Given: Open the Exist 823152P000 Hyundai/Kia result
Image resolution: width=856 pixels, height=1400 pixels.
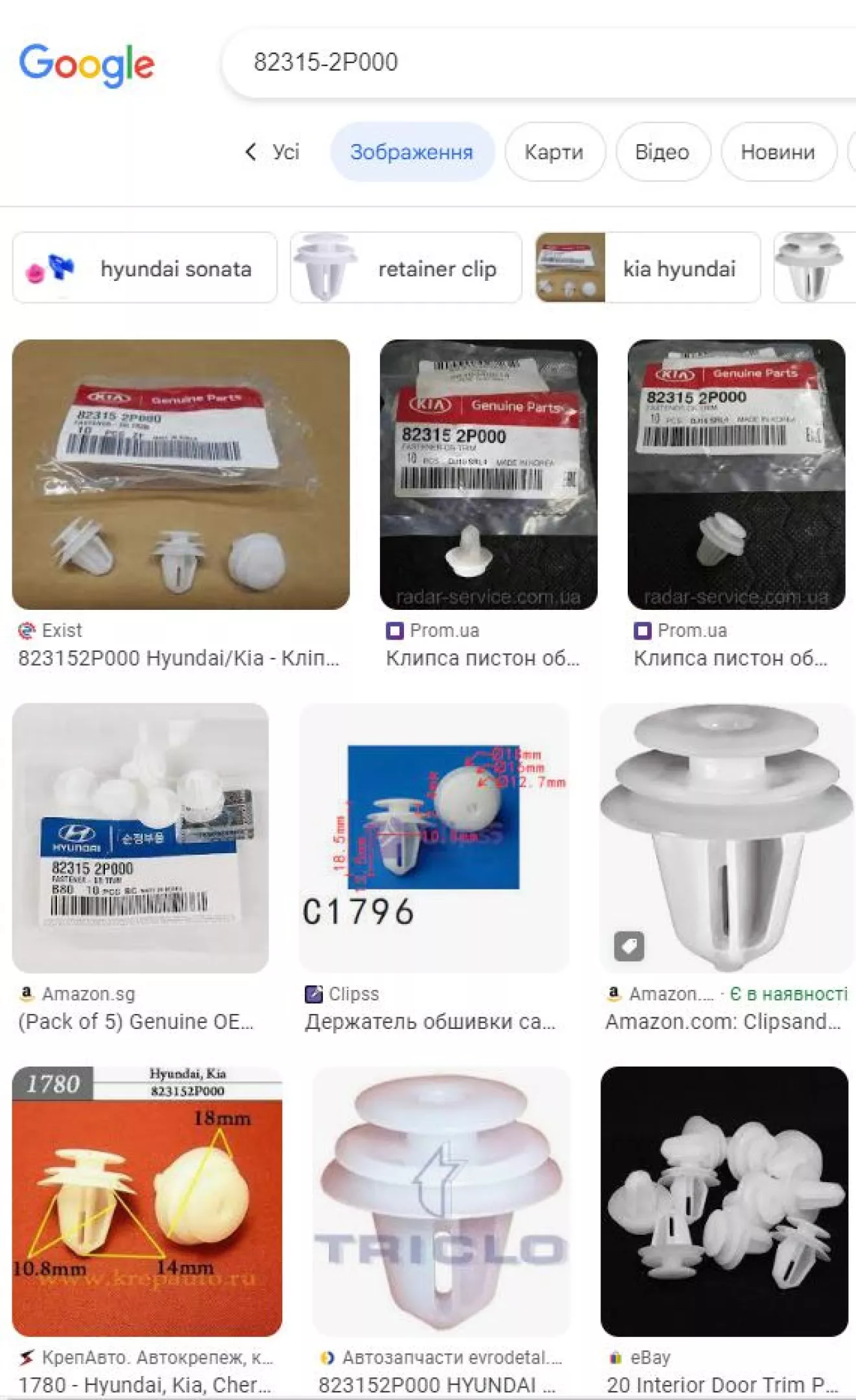Looking at the screenshot, I should (x=180, y=474).
